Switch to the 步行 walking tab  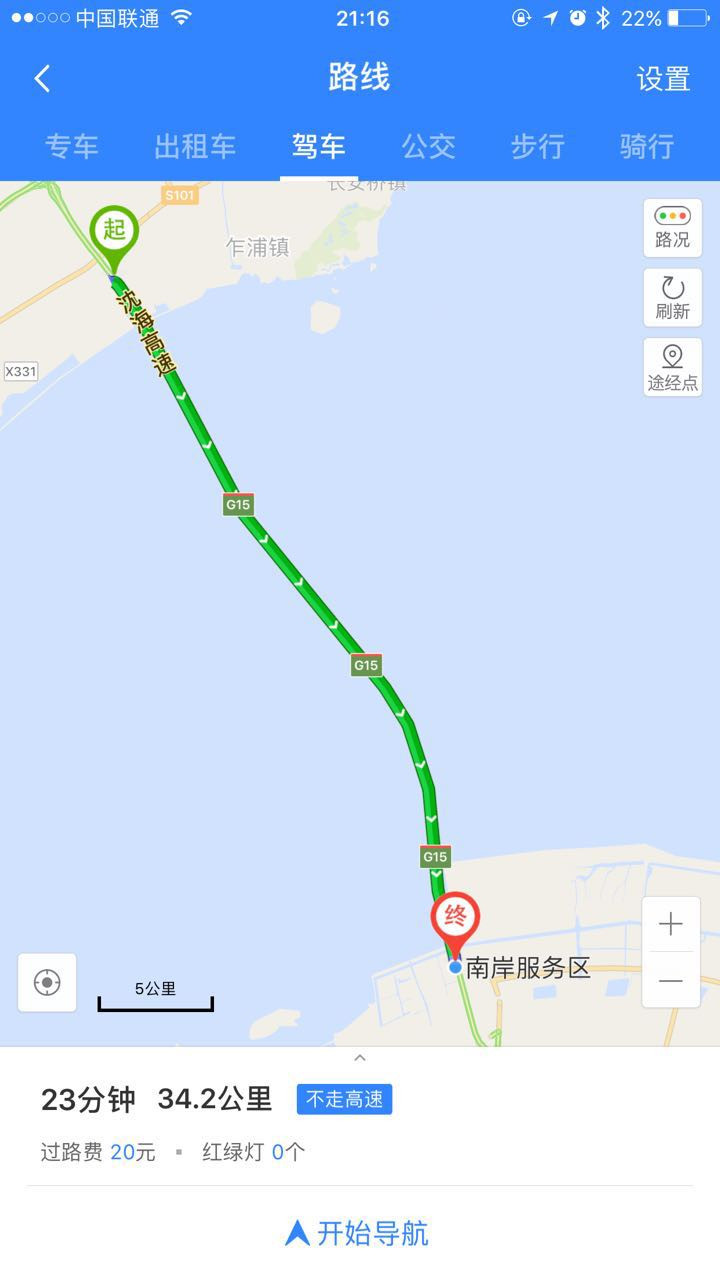click(538, 146)
